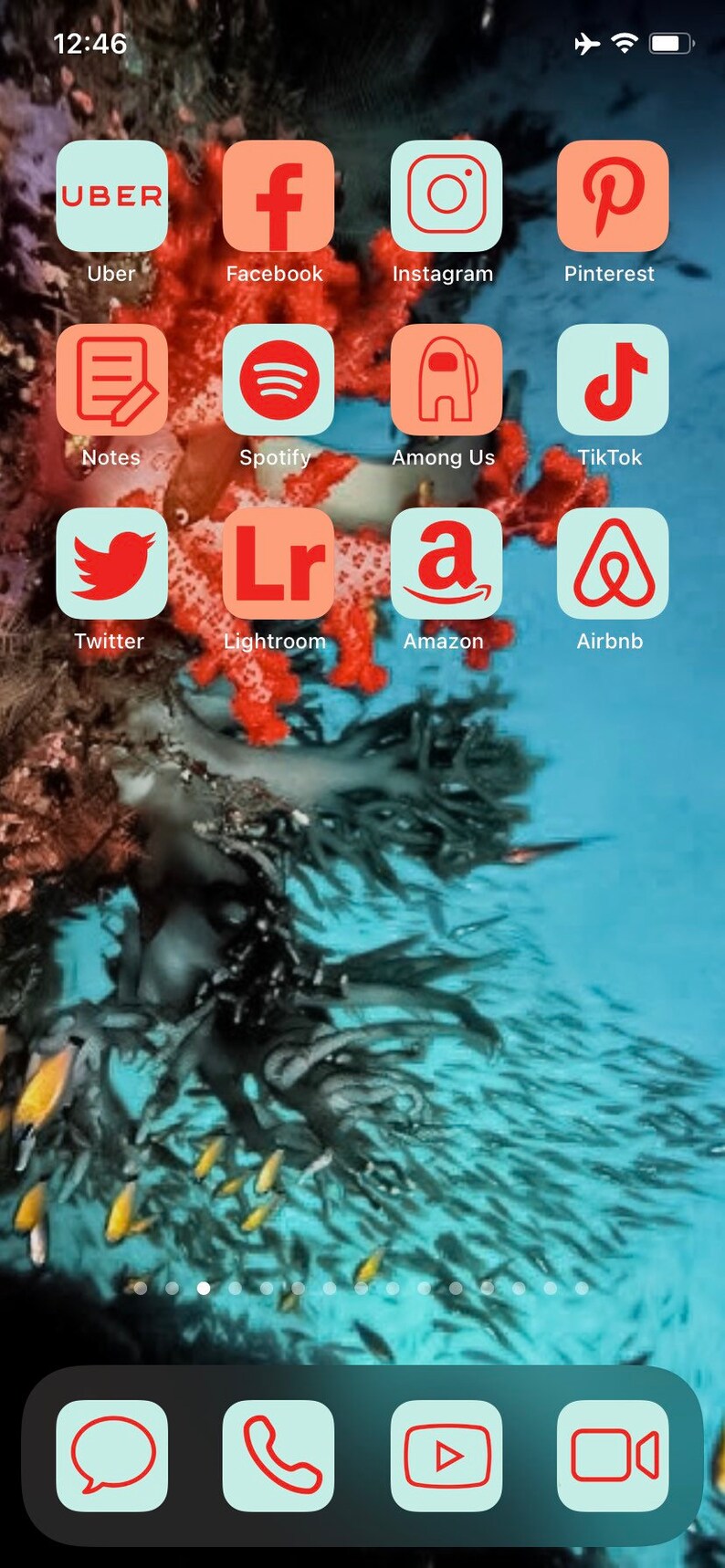Launch Airbnb
The height and width of the screenshot is (1568, 725).
coord(613,563)
